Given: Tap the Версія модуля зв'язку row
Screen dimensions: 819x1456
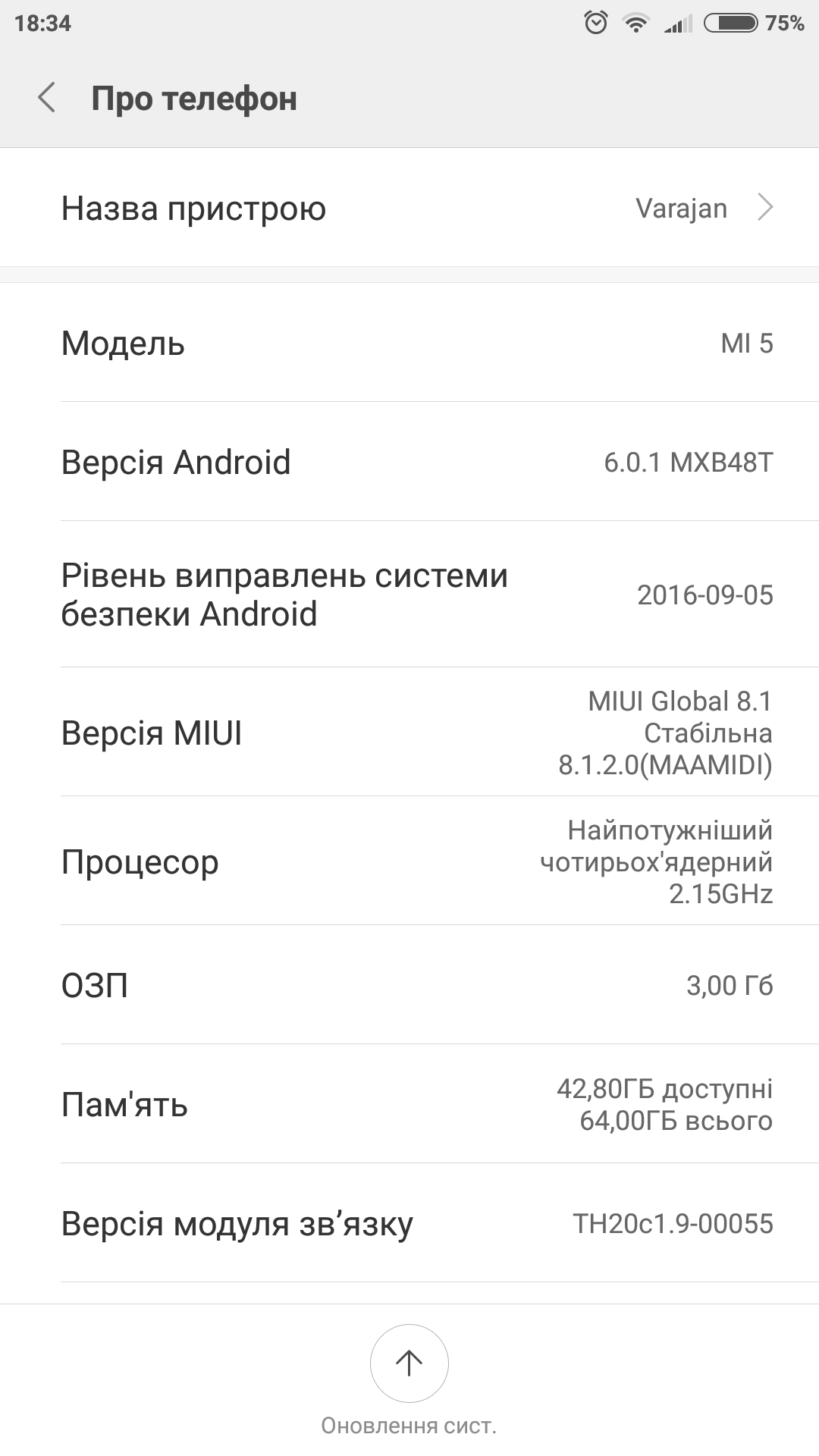Looking at the screenshot, I should coord(409,1223).
